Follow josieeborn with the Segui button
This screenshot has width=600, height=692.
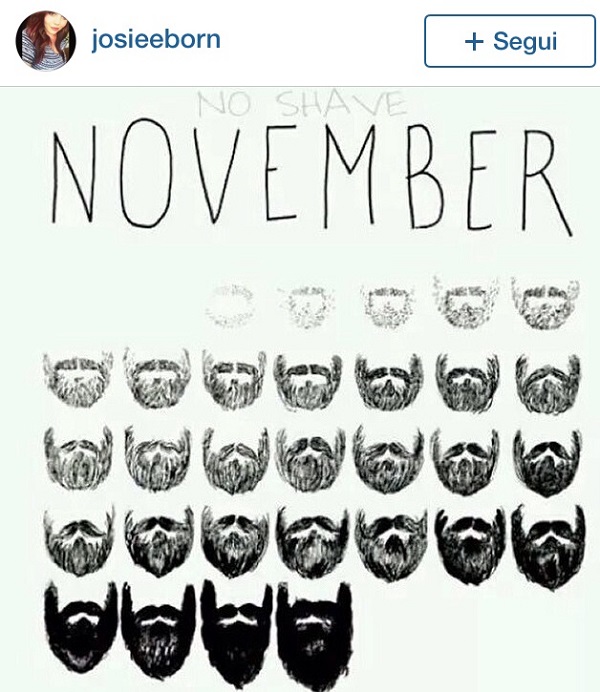click(x=510, y=41)
